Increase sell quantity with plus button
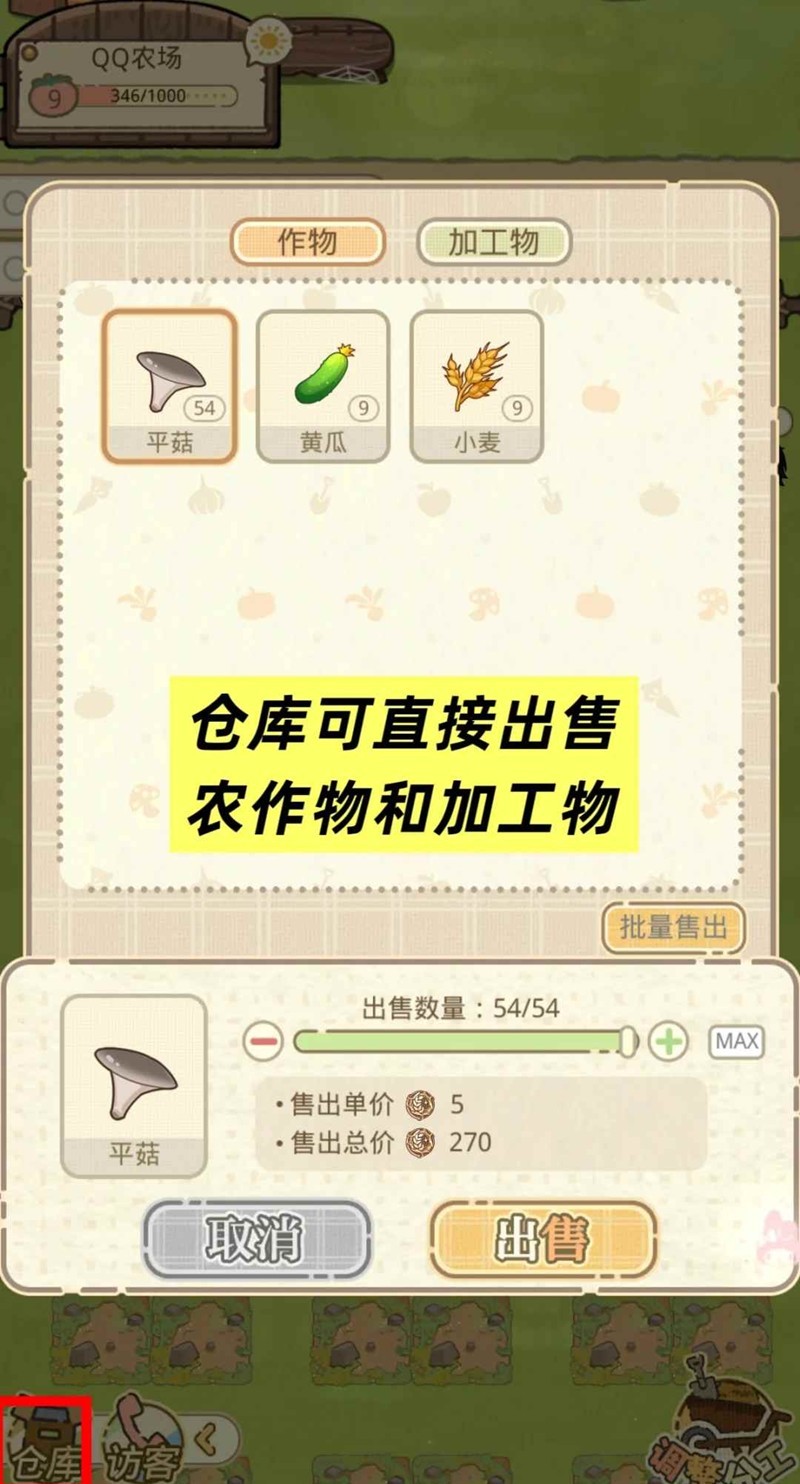Viewport: 800px width, 1484px height. [x=668, y=1041]
